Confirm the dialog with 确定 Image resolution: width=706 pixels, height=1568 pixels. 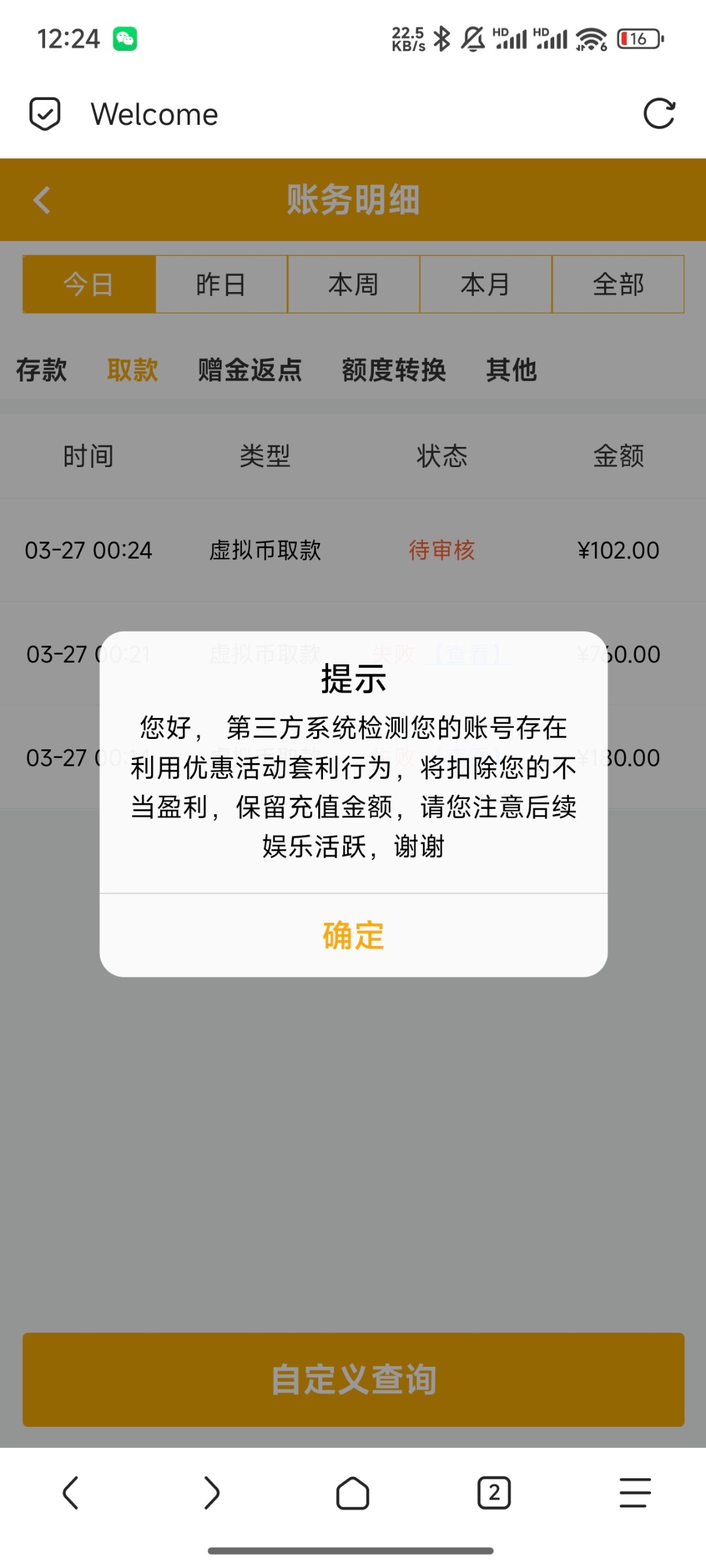coord(353,935)
